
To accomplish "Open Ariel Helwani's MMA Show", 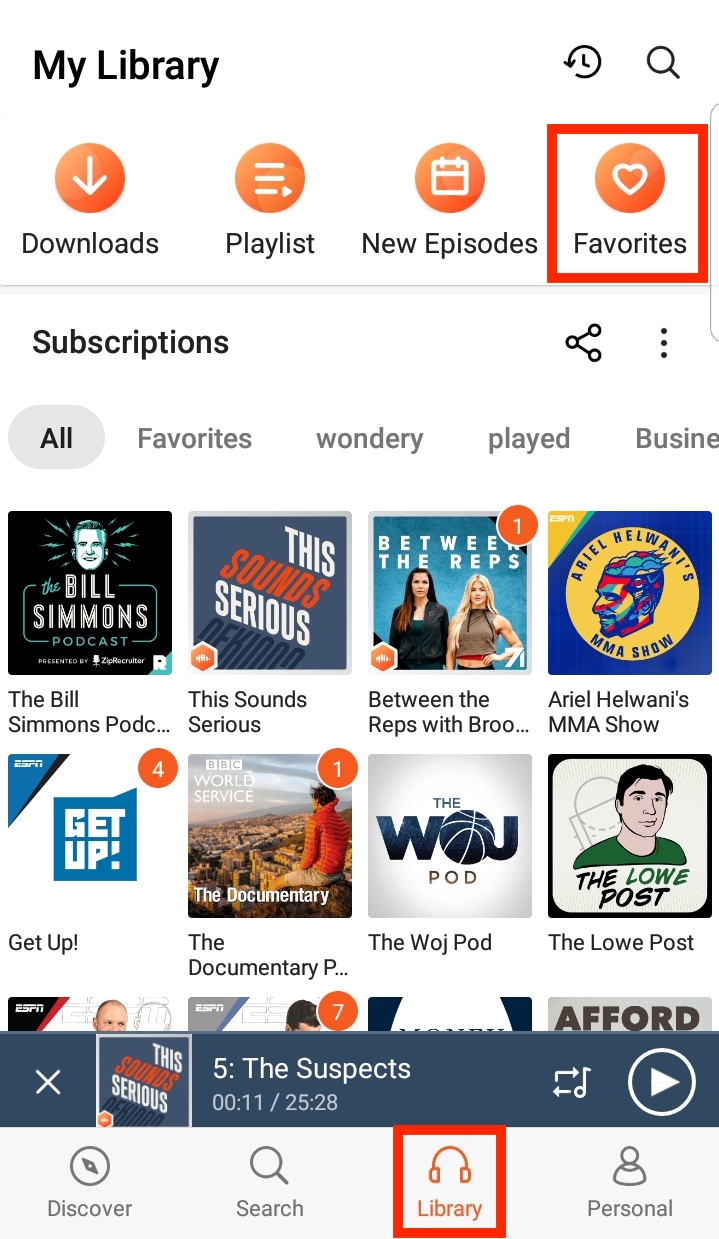I will 630,593.
